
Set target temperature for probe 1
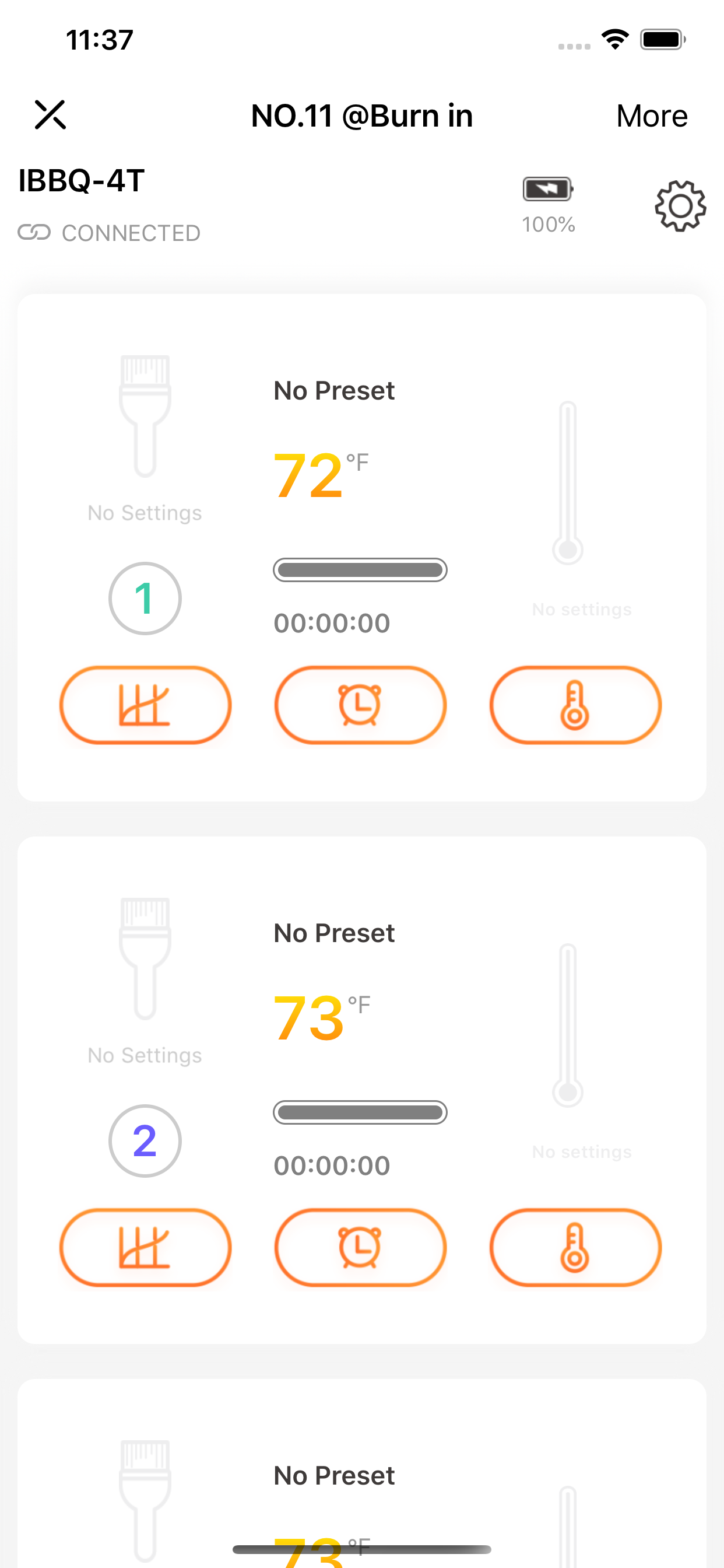(x=575, y=705)
